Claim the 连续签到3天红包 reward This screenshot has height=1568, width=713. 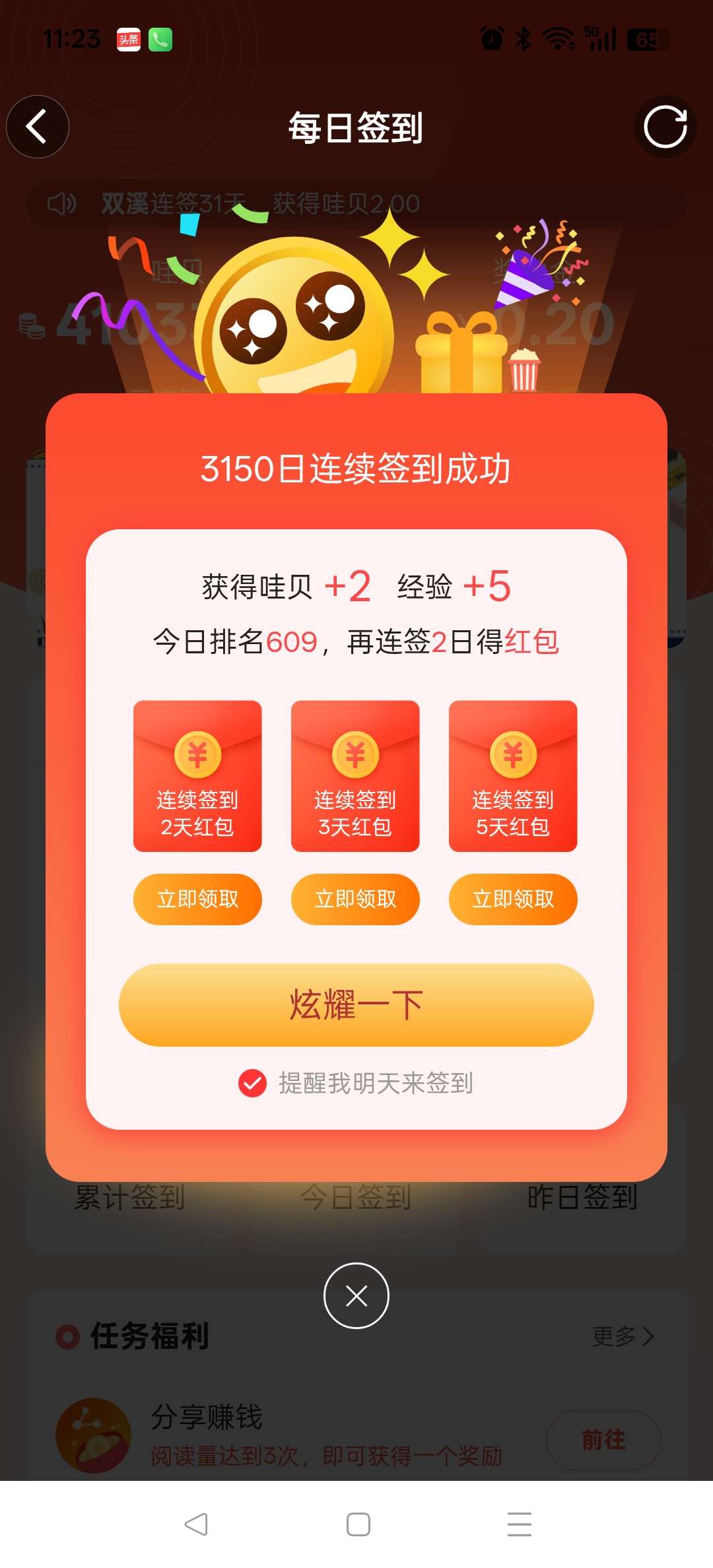point(355,899)
